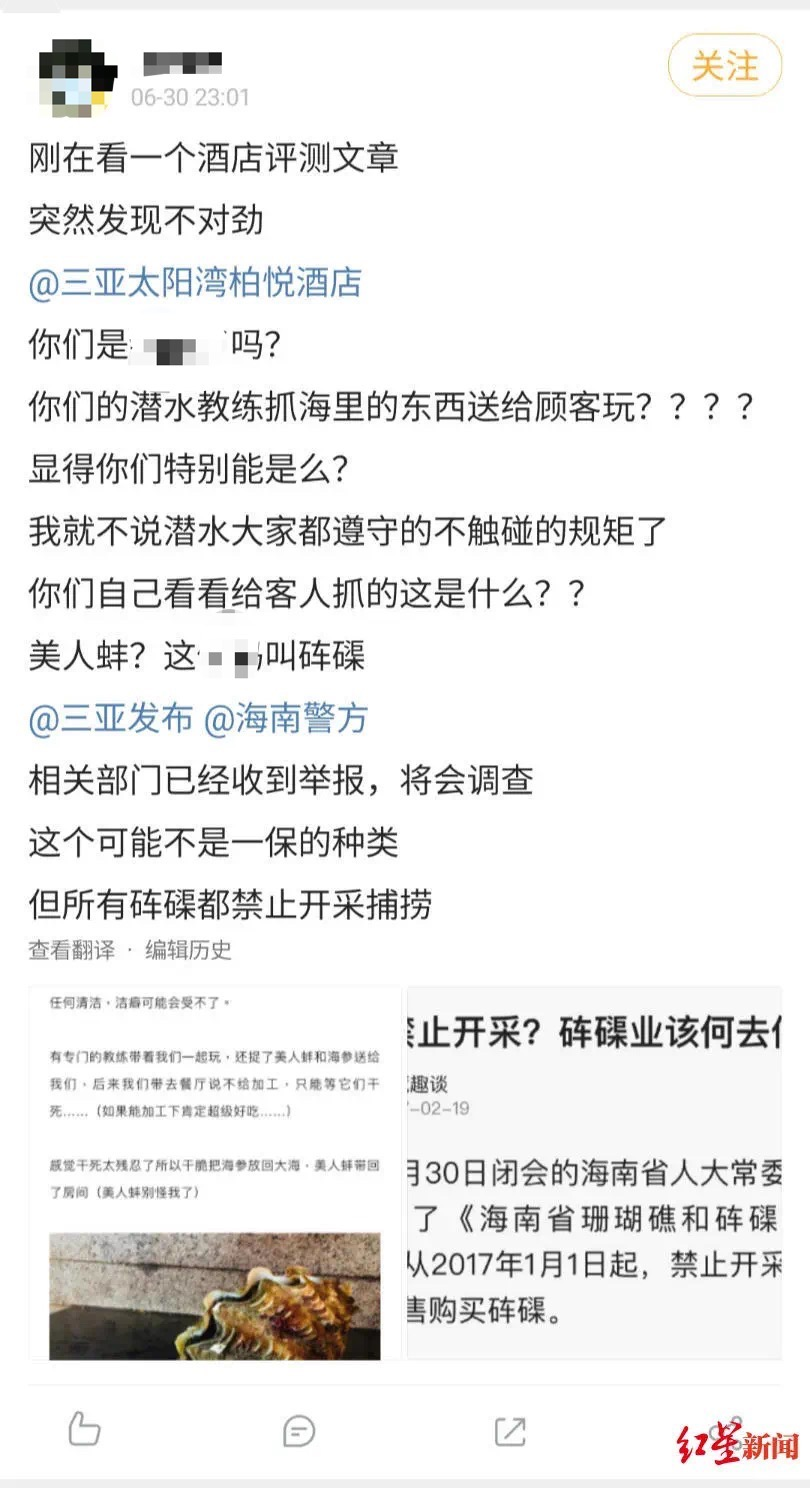Open the 砗磲 article screenshot image

point(595,1172)
